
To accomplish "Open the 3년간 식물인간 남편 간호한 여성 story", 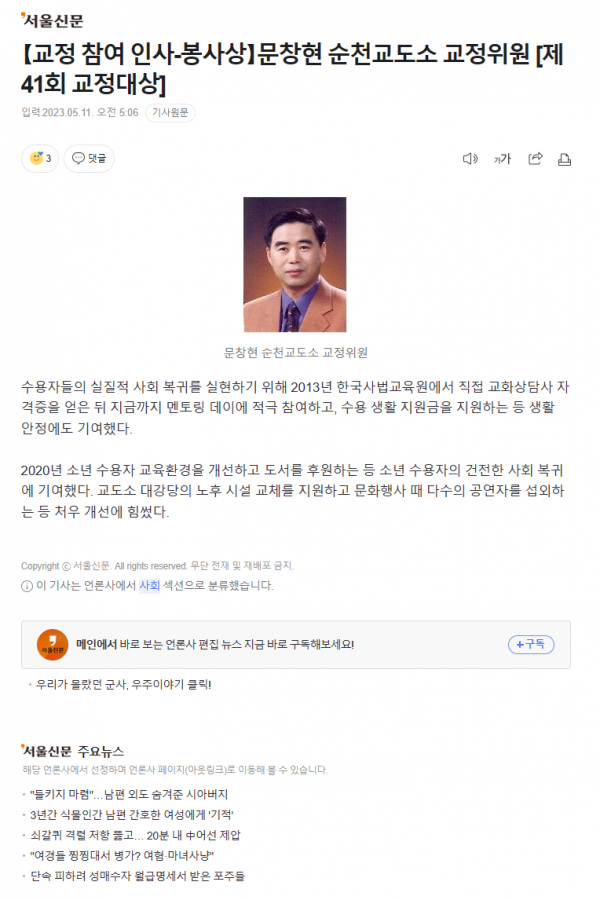I will [132, 814].
